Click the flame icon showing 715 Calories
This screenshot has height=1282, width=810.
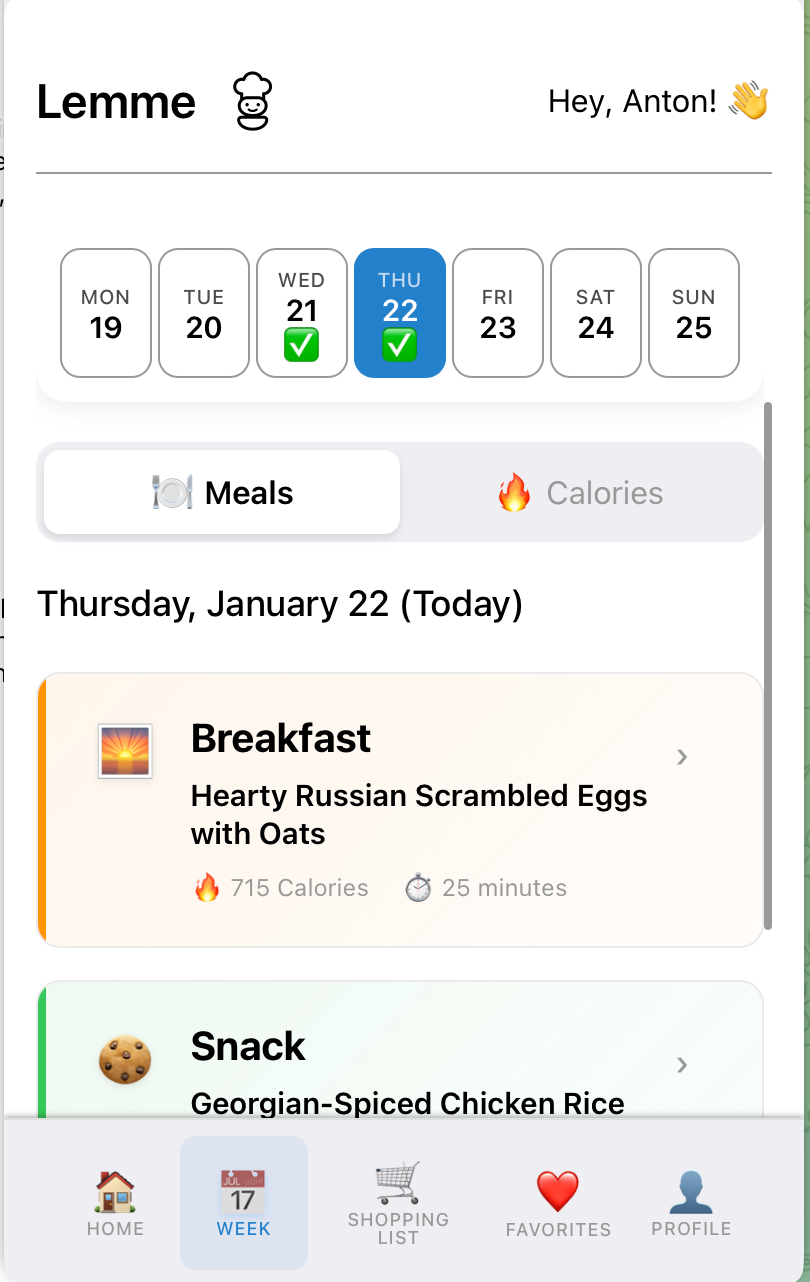tap(206, 887)
